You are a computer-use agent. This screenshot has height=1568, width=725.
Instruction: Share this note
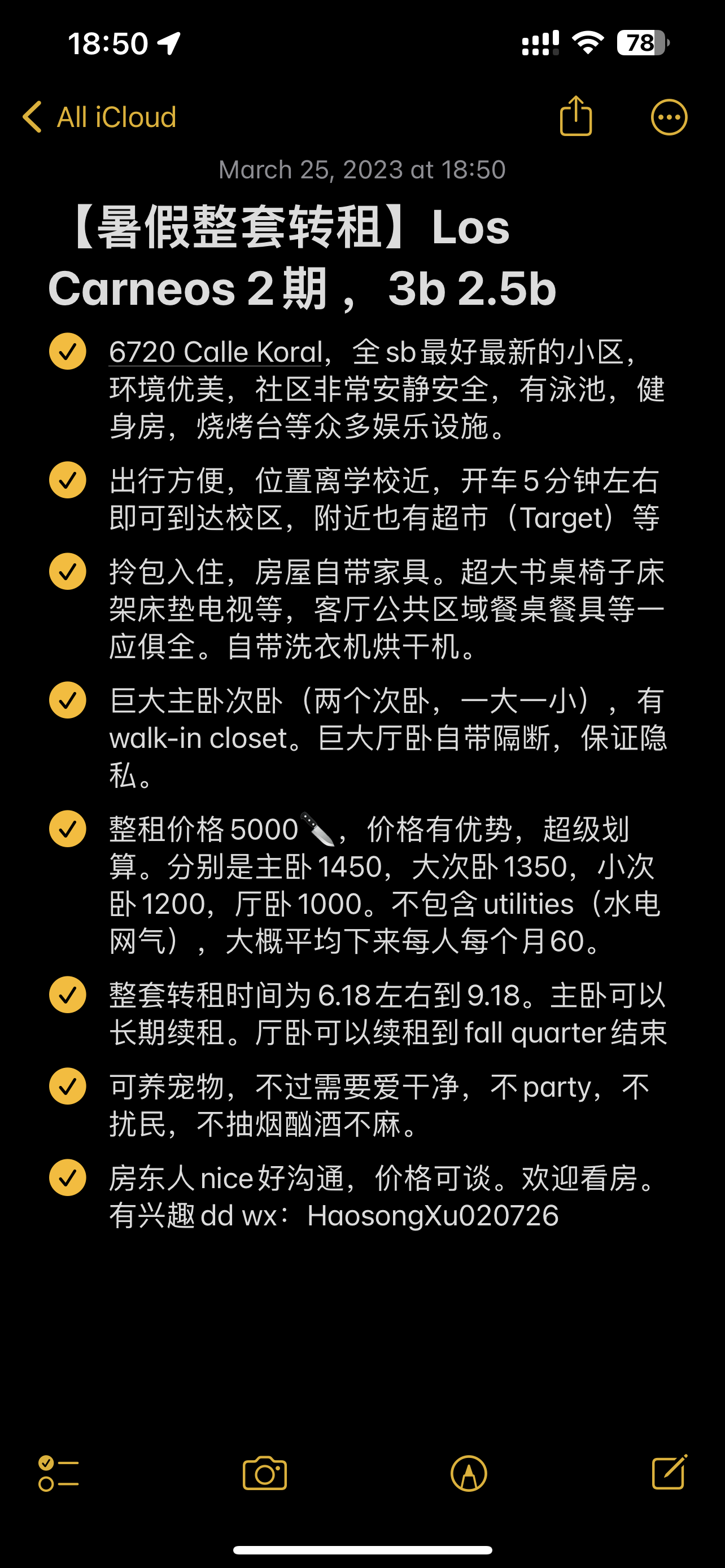pyautogui.click(x=575, y=116)
